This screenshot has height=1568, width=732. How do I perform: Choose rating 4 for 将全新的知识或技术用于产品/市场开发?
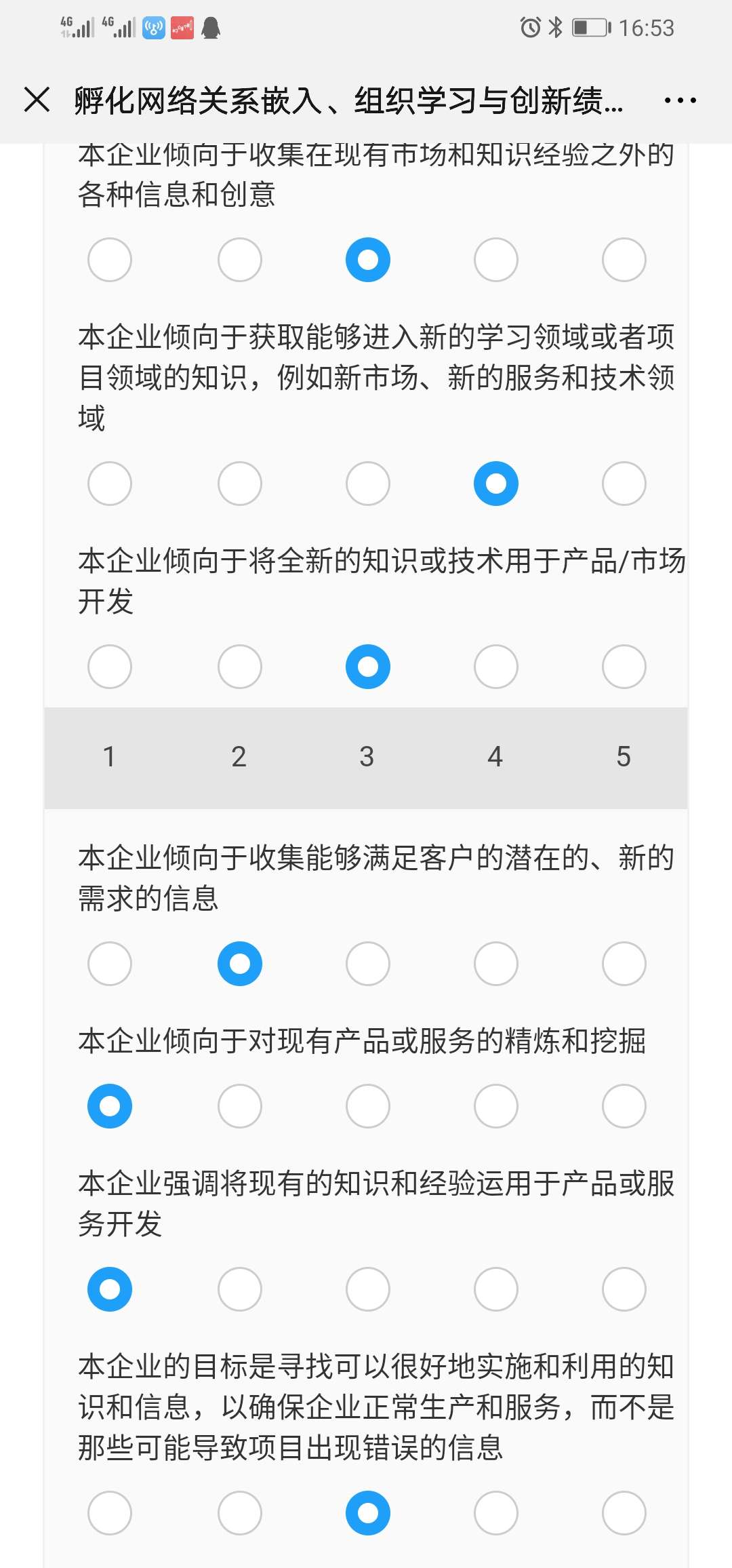(495, 667)
